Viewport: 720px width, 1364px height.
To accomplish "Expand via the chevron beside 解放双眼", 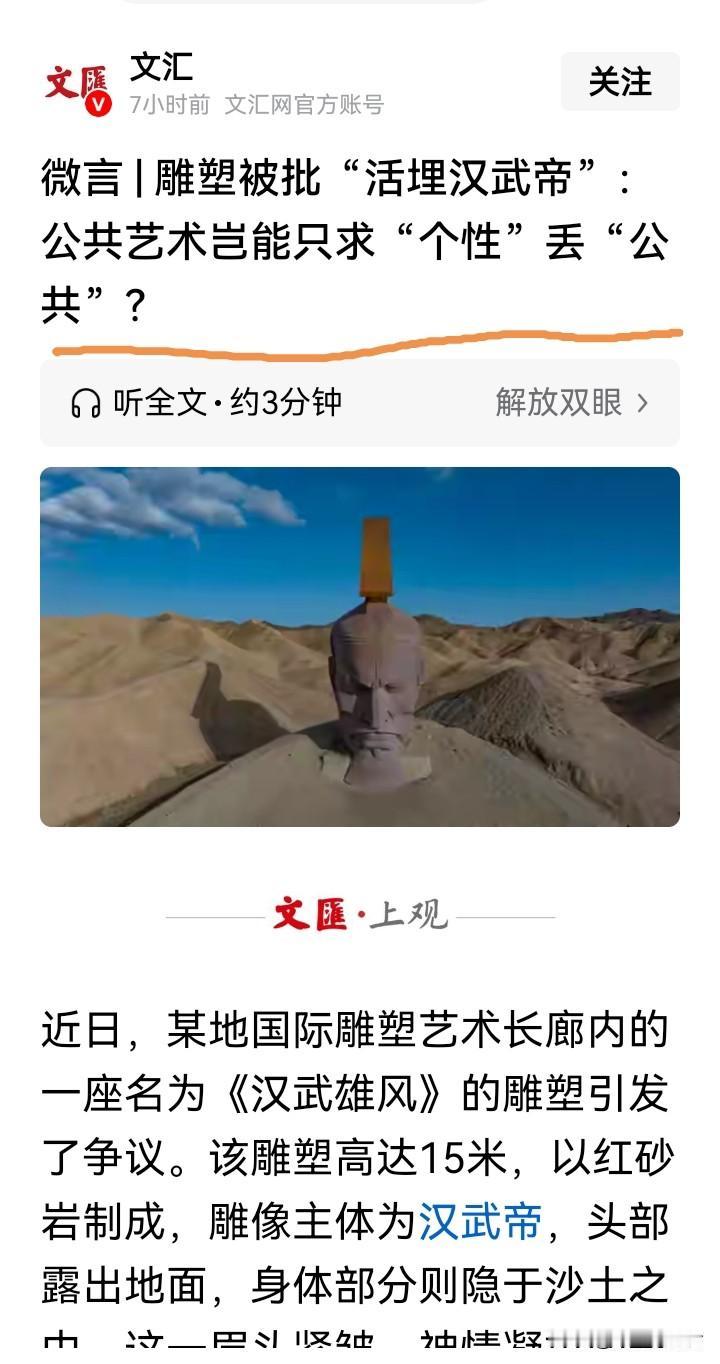I will [x=644, y=401].
